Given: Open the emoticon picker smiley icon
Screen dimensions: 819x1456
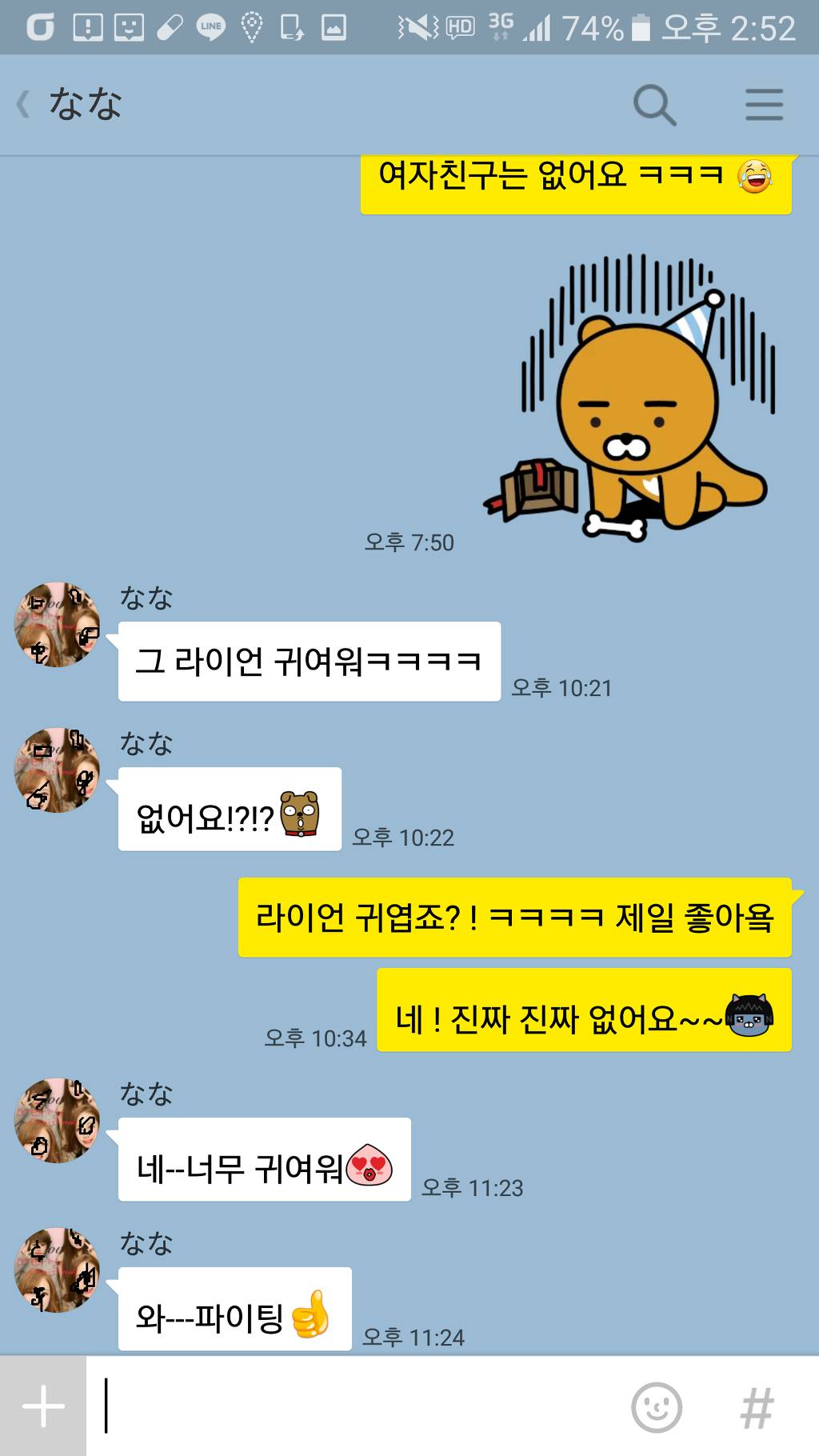Looking at the screenshot, I should point(656,1407).
